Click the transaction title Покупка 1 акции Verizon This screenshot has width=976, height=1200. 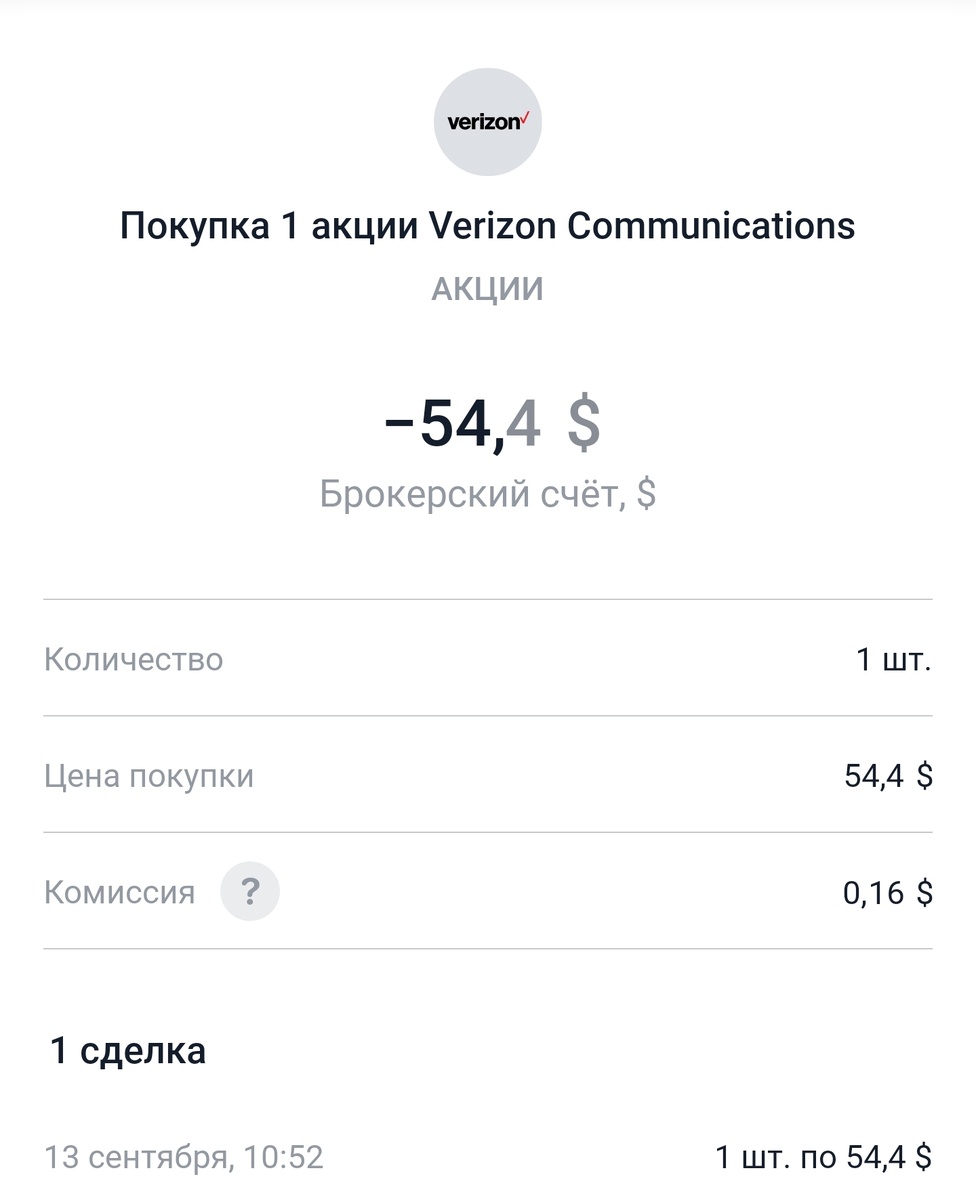487,225
